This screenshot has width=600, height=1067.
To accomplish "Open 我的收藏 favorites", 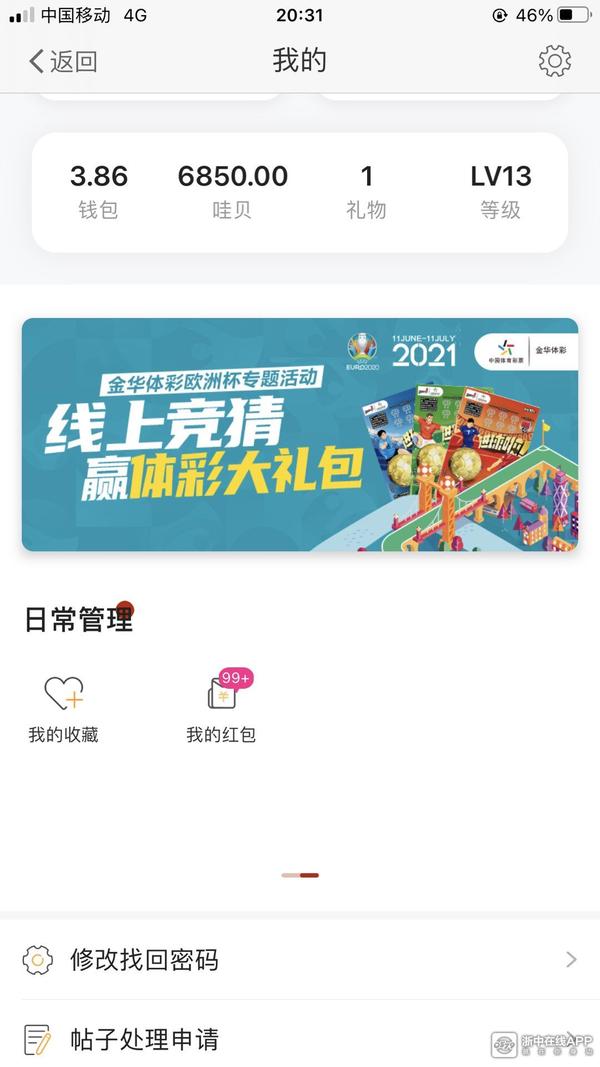I will (x=63, y=708).
